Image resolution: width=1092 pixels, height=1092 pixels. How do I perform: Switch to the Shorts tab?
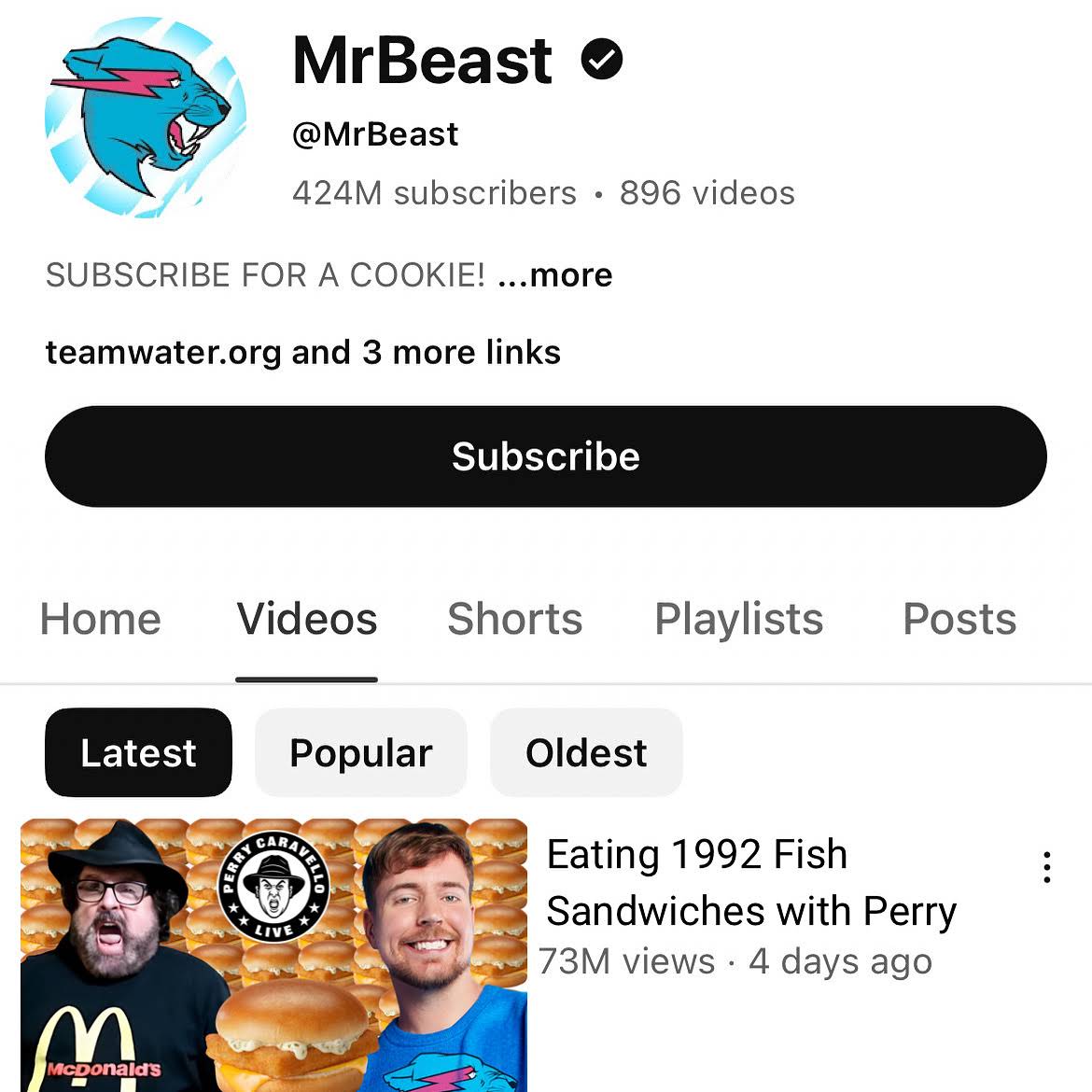[514, 619]
